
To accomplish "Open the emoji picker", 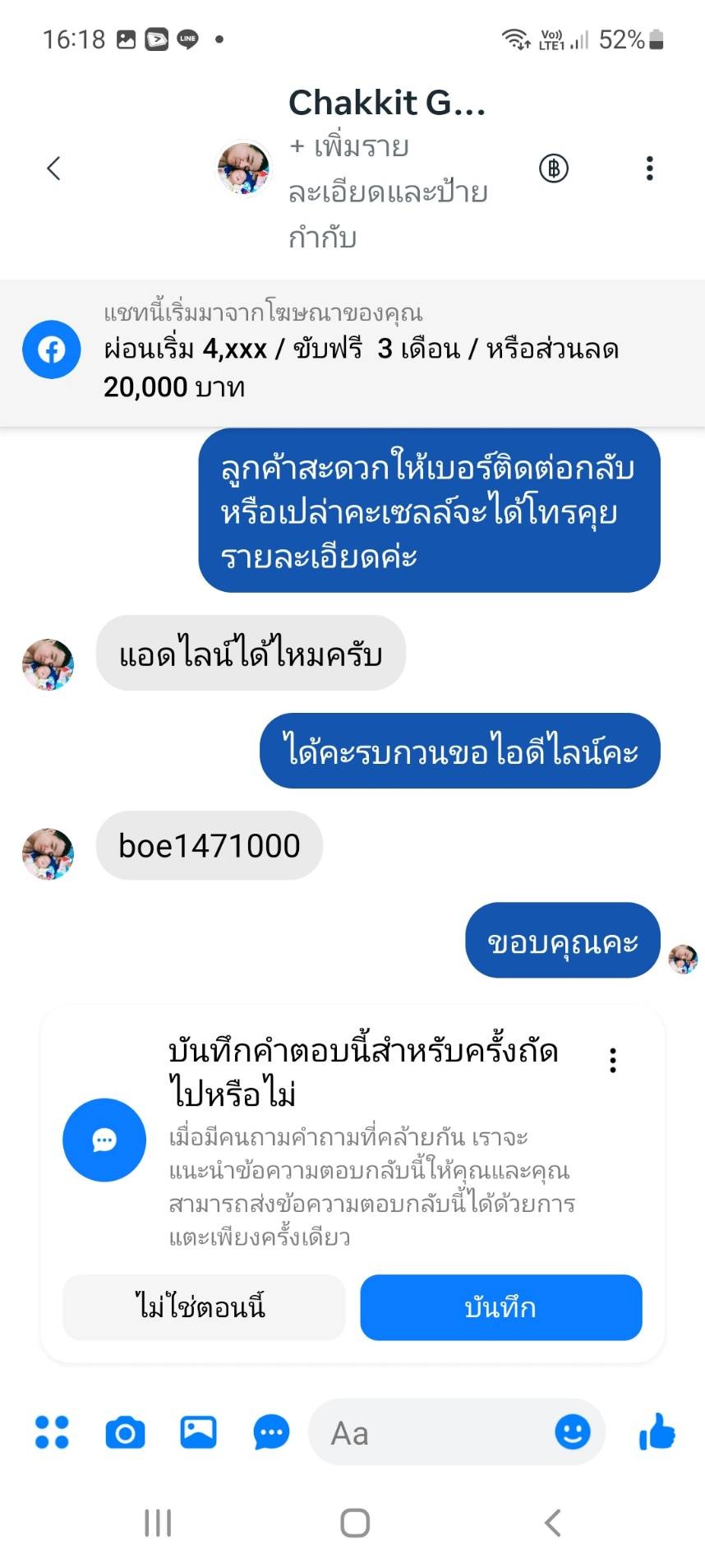I will click(572, 1432).
